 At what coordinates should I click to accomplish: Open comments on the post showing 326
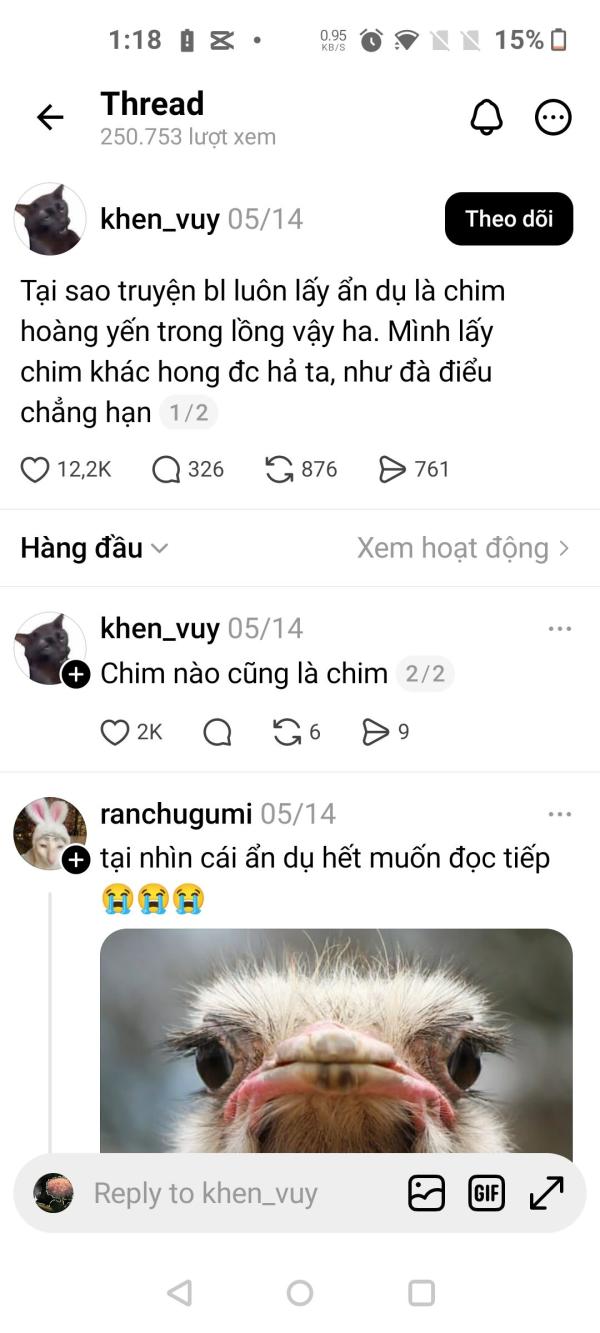(165, 469)
